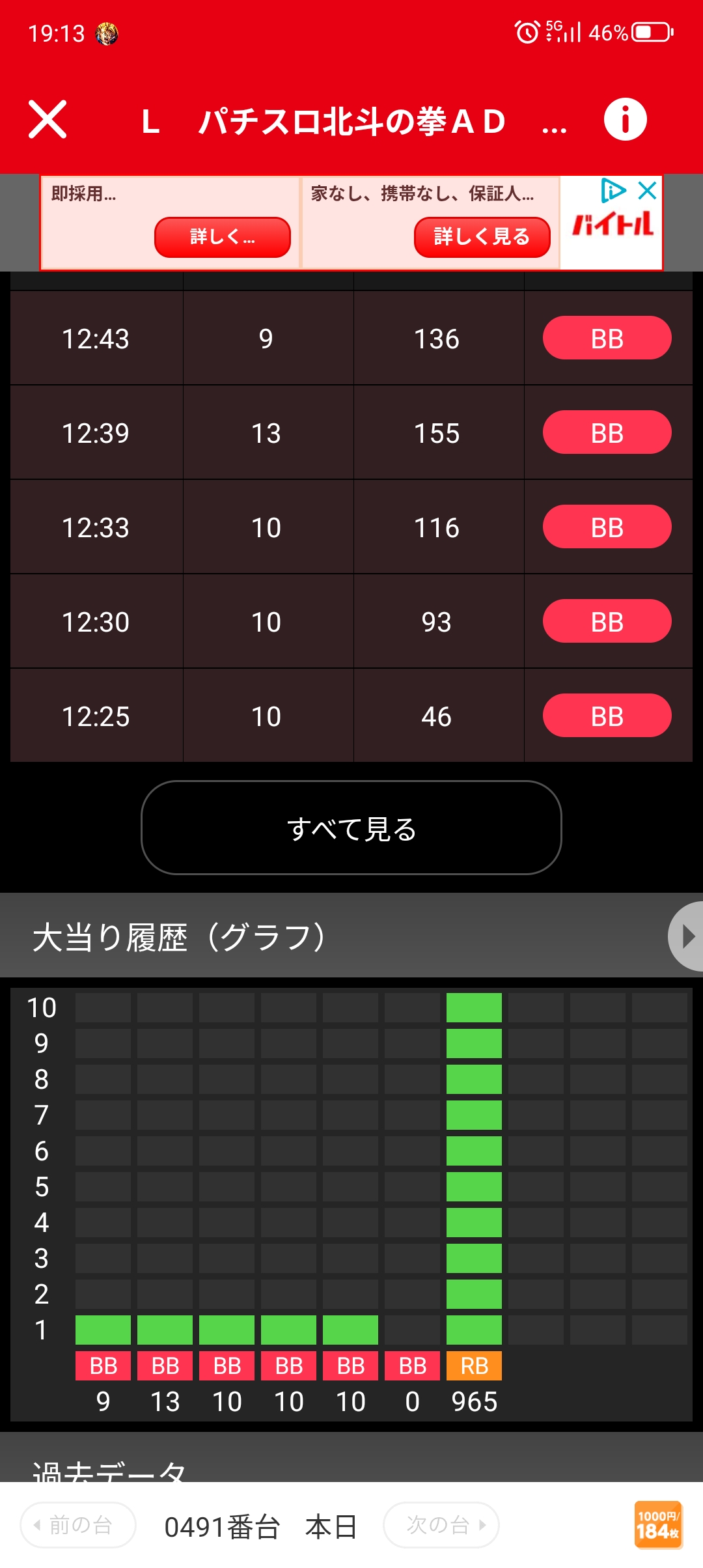
Task: Tap すべて見る to view all history
Action: pos(351,828)
